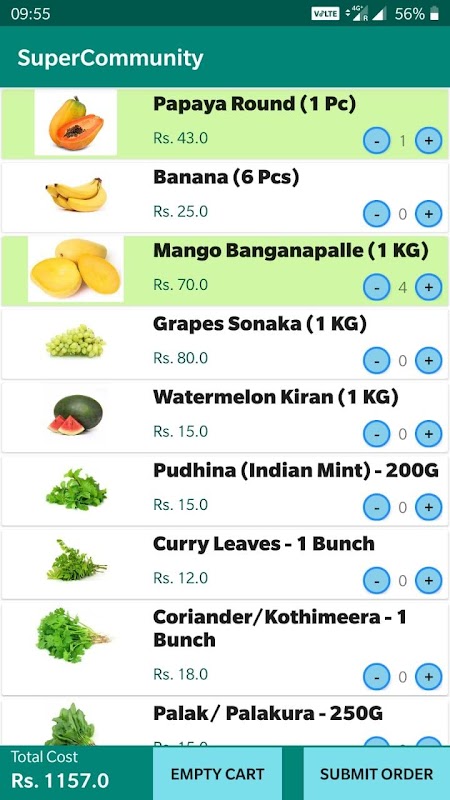450x800 pixels.
Task: Add one Curry Leaves bunch
Action: tap(429, 581)
